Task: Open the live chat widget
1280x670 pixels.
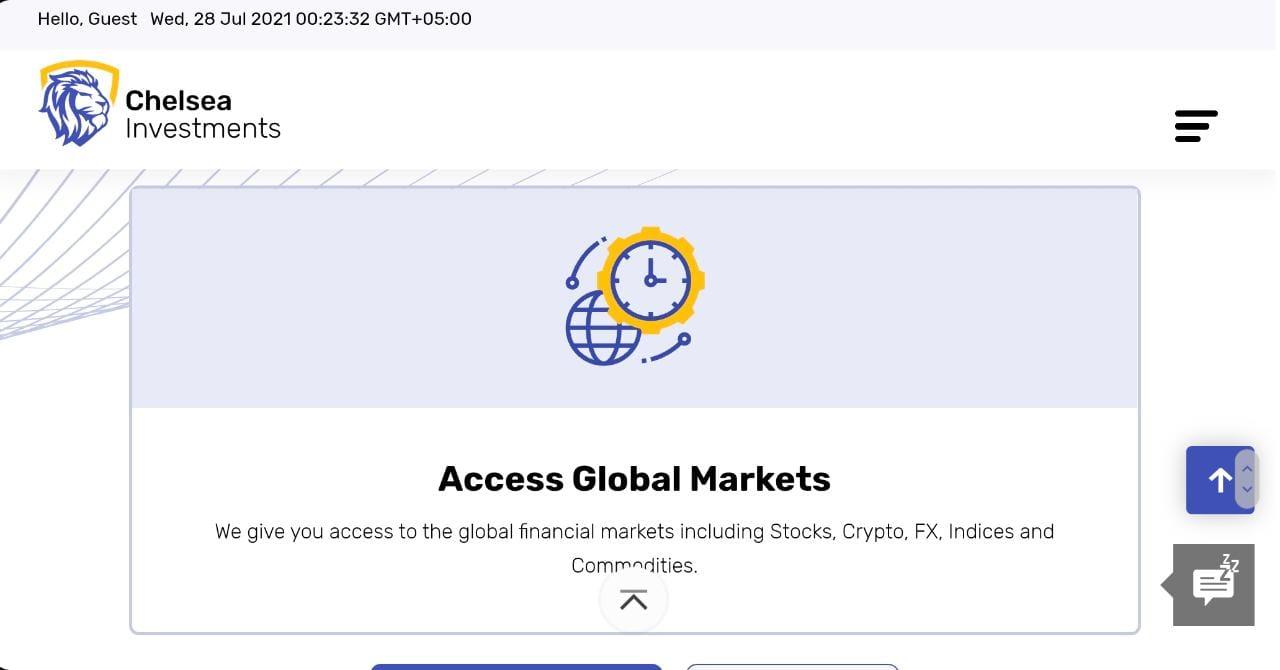Action: pyautogui.click(x=1214, y=585)
